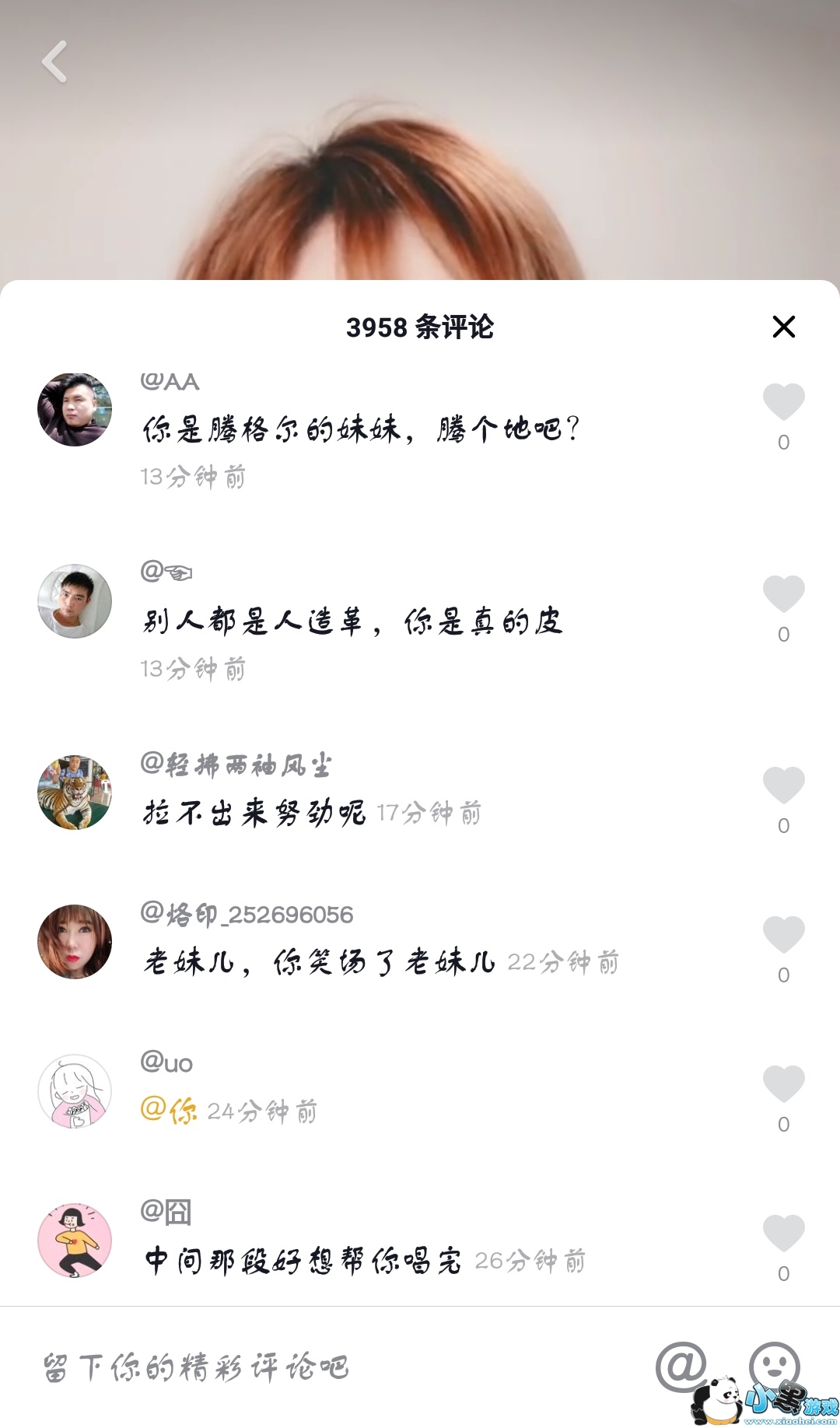Viewport: 840px width, 1428px height.
Task: Open the yellow @你 mention link
Action: pyautogui.click(x=169, y=1110)
